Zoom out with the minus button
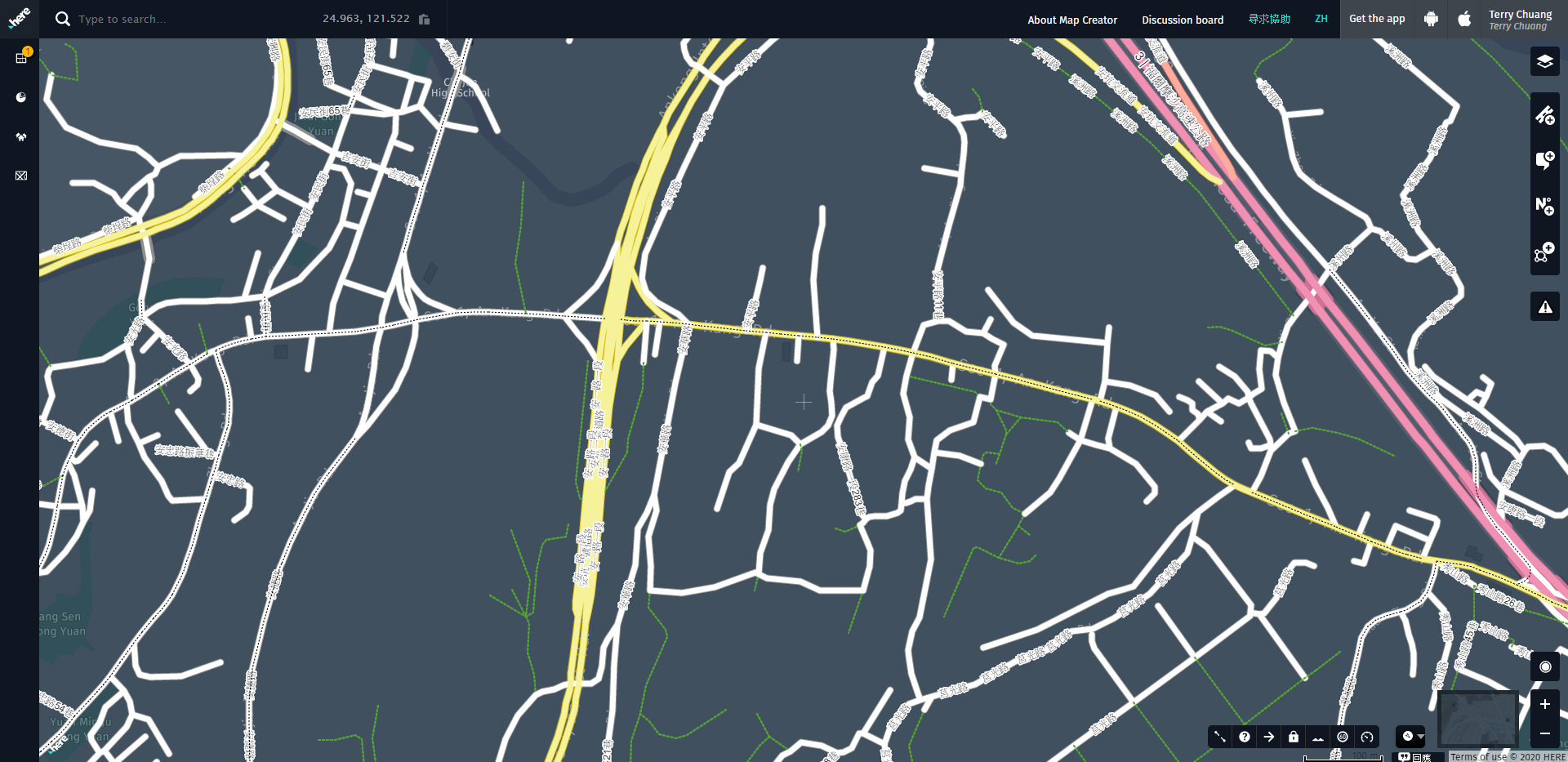Image resolution: width=1568 pixels, height=762 pixels. (x=1544, y=733)
